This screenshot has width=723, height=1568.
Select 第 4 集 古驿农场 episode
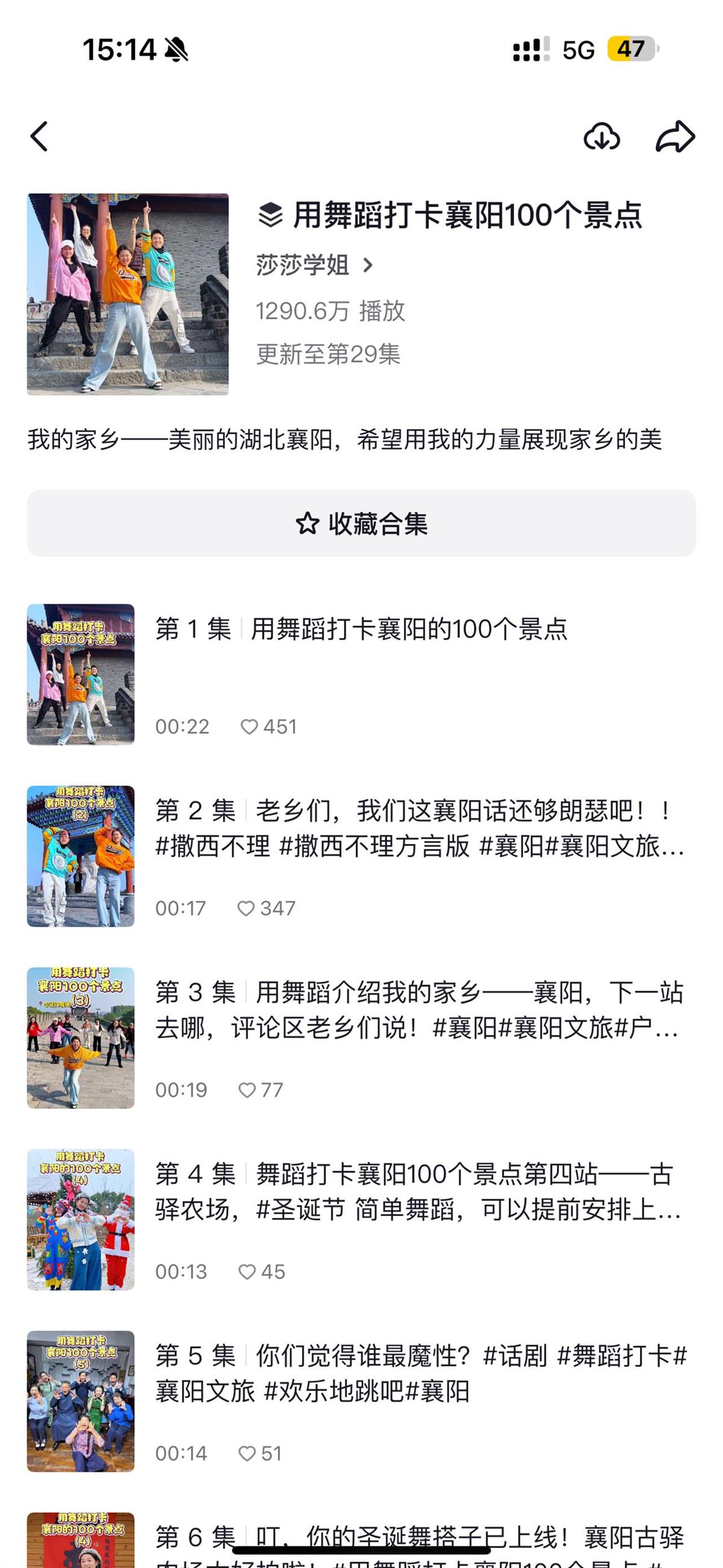[x=419, y=1191]
